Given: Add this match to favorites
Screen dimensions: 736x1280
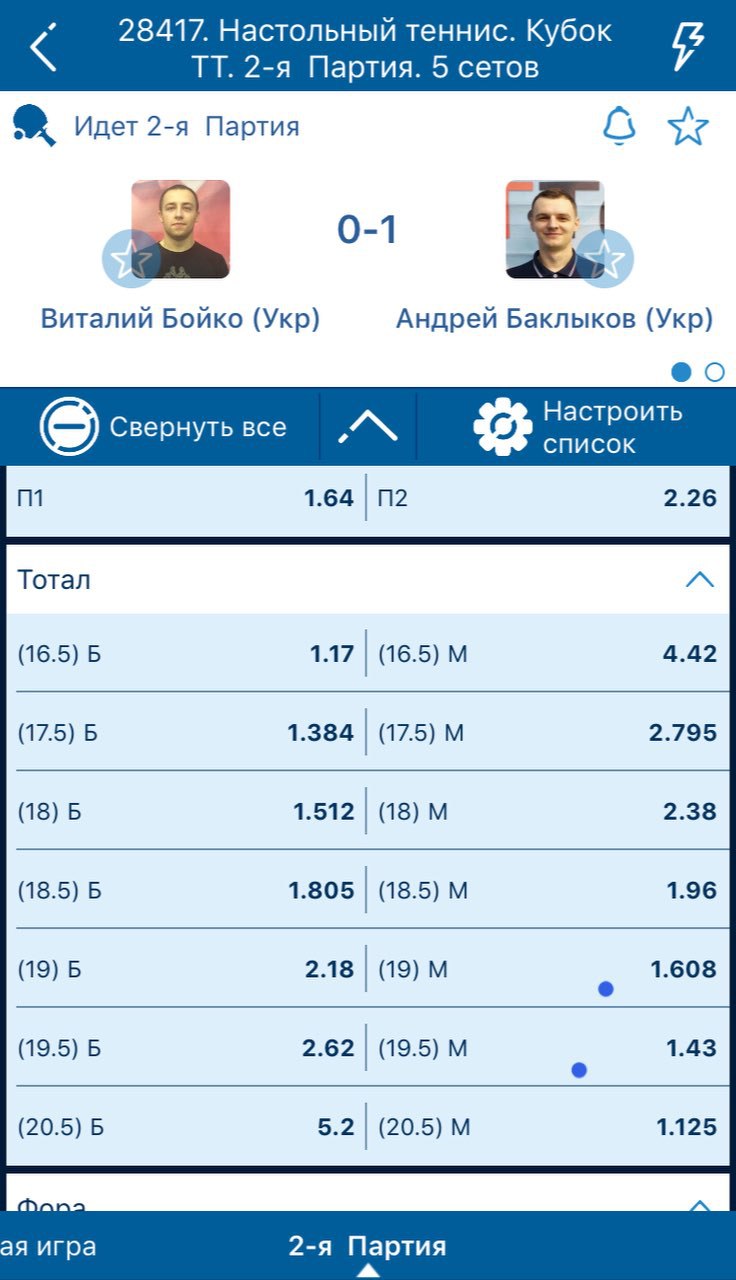Looking at the screenshot, I should coord(688,127).
